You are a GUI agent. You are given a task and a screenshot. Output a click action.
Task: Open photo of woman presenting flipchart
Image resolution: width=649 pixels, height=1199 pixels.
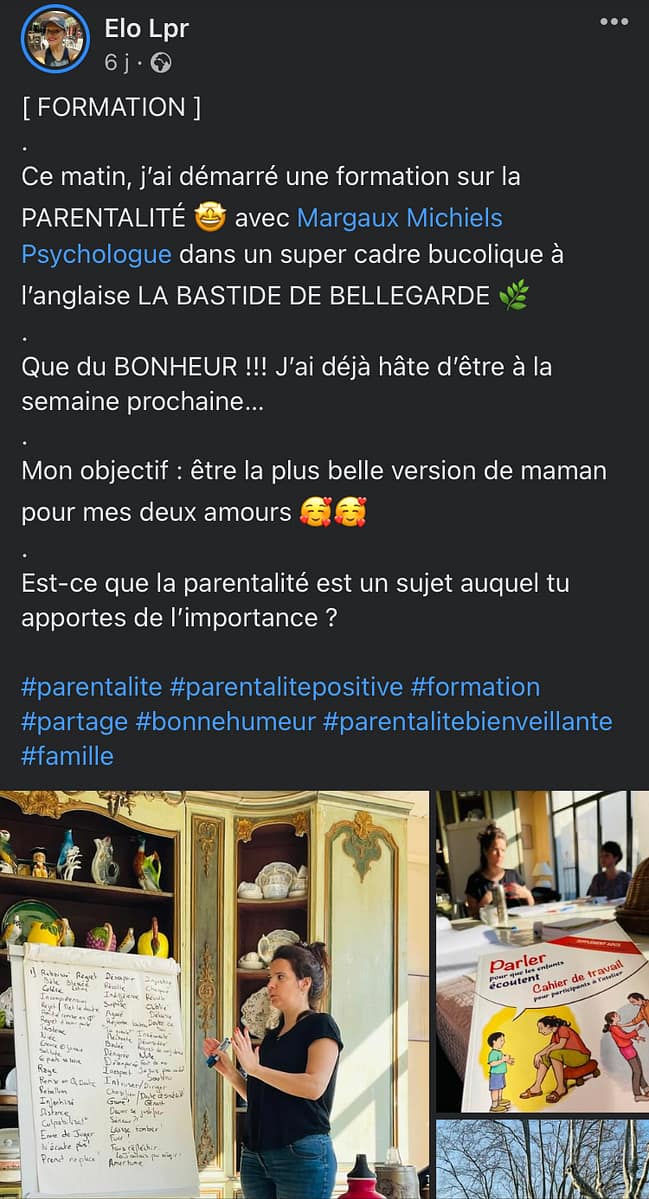tap(214, 994)
